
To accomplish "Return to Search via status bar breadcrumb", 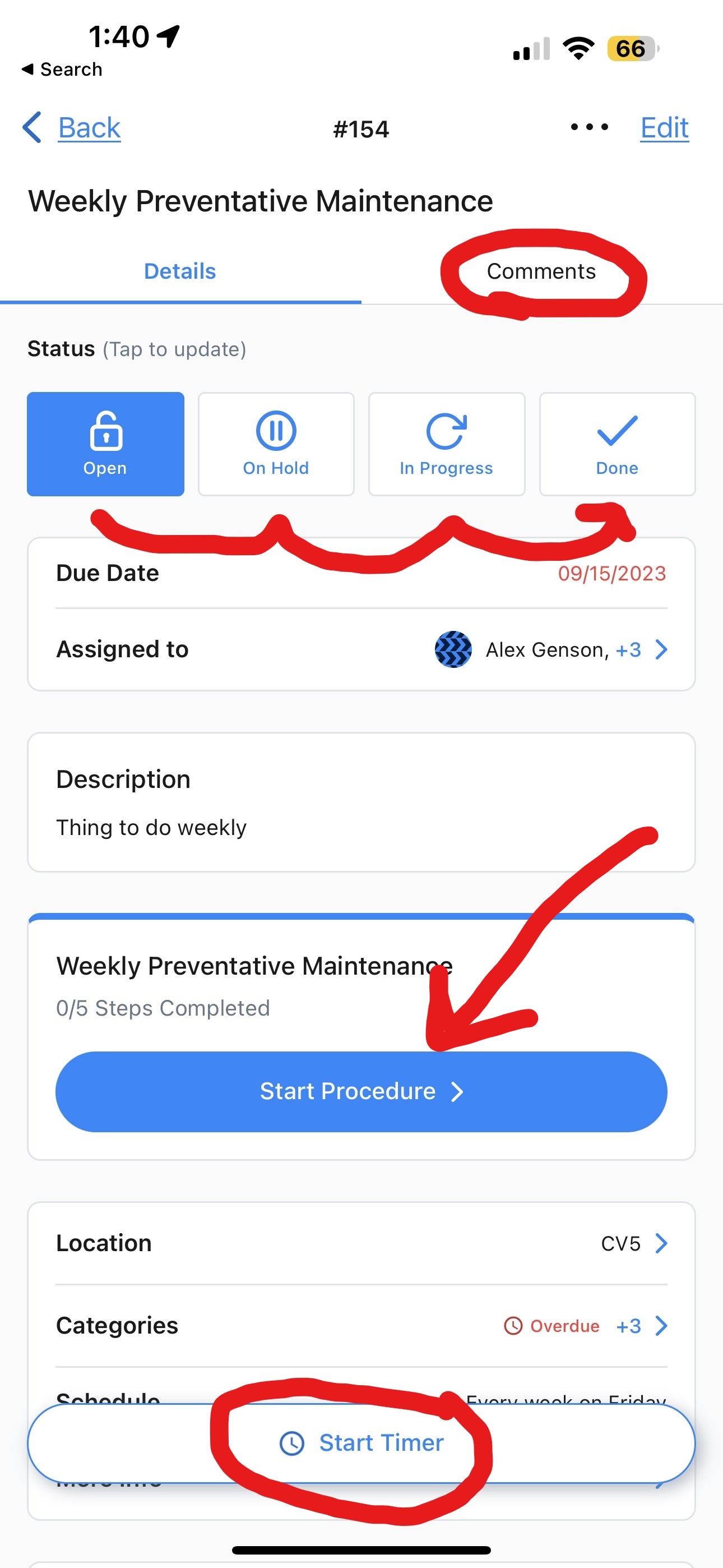I will pos(62,70).
